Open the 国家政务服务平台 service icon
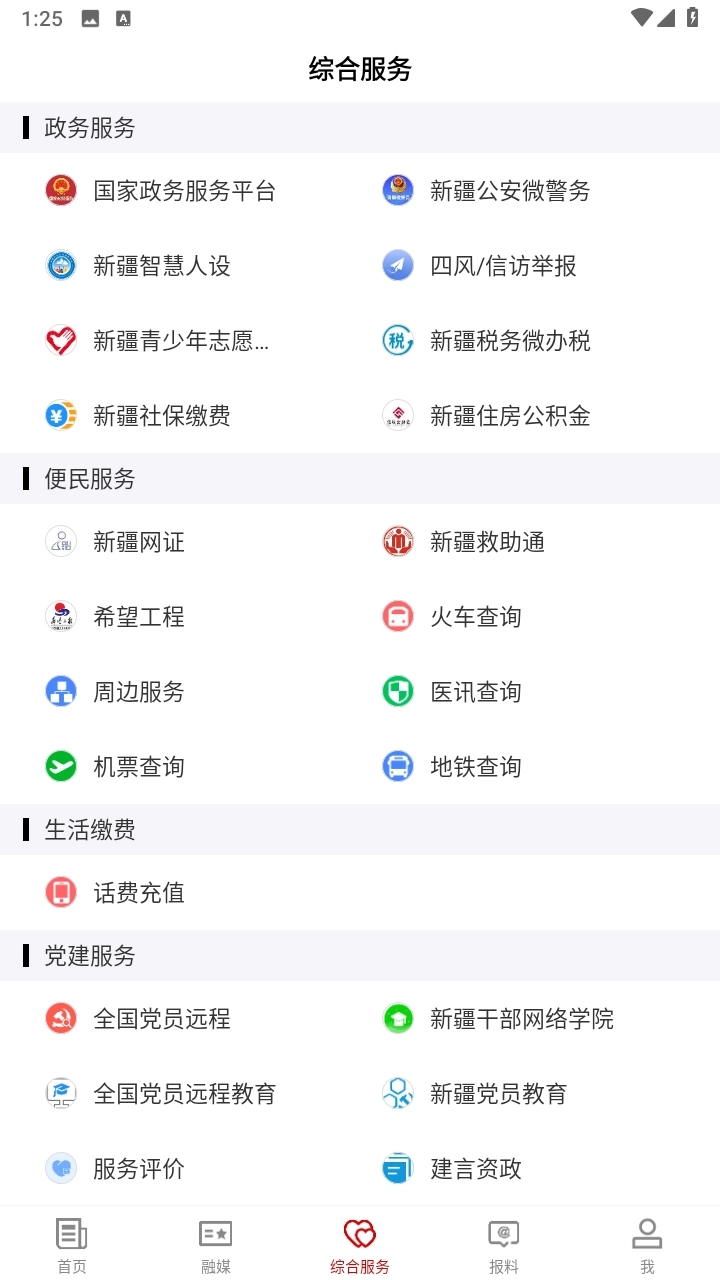 (61, 190)
